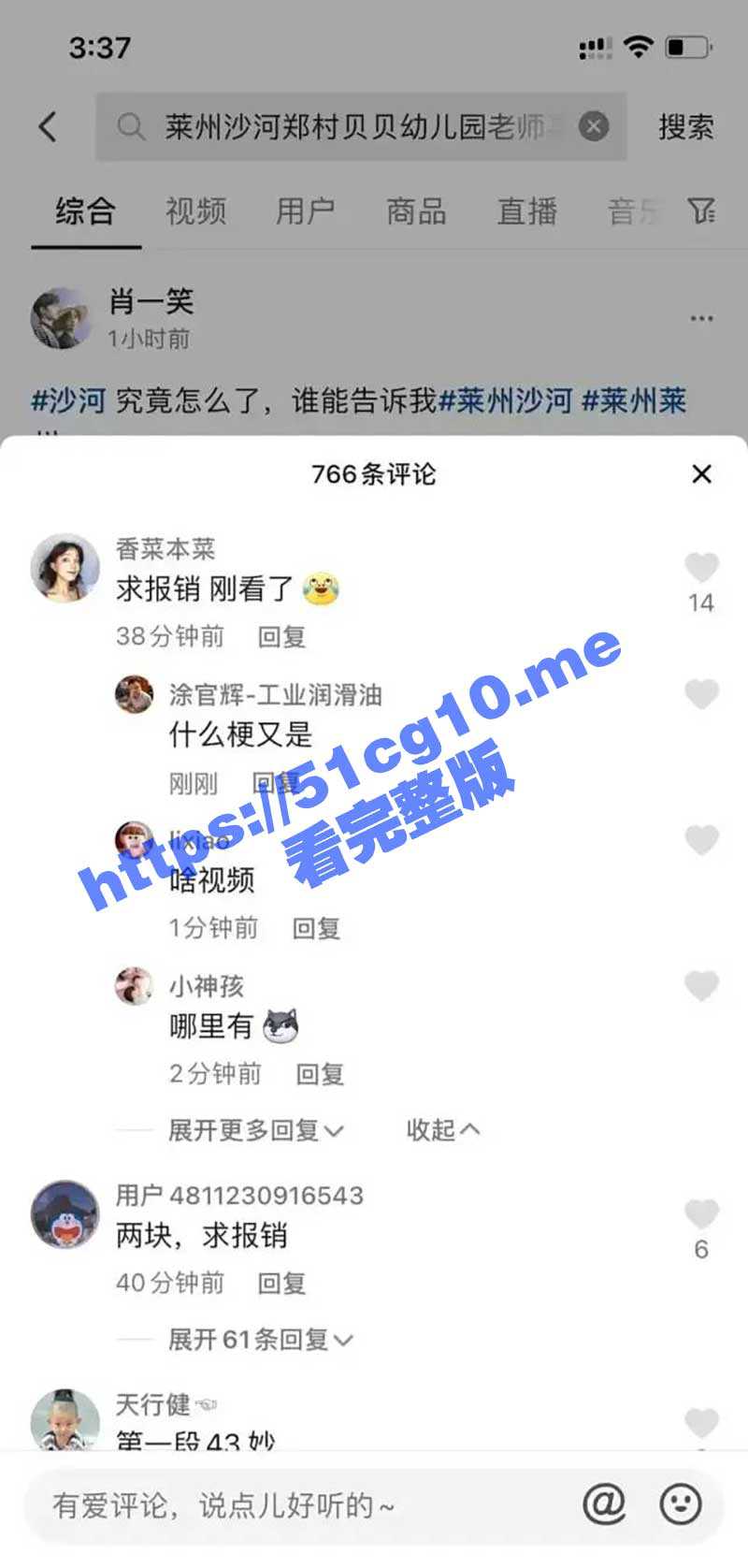Screen dimensions: 748x1568
Task: Expand 展开更多回复 under 香菜本菜
Action: coord(255,1130)
